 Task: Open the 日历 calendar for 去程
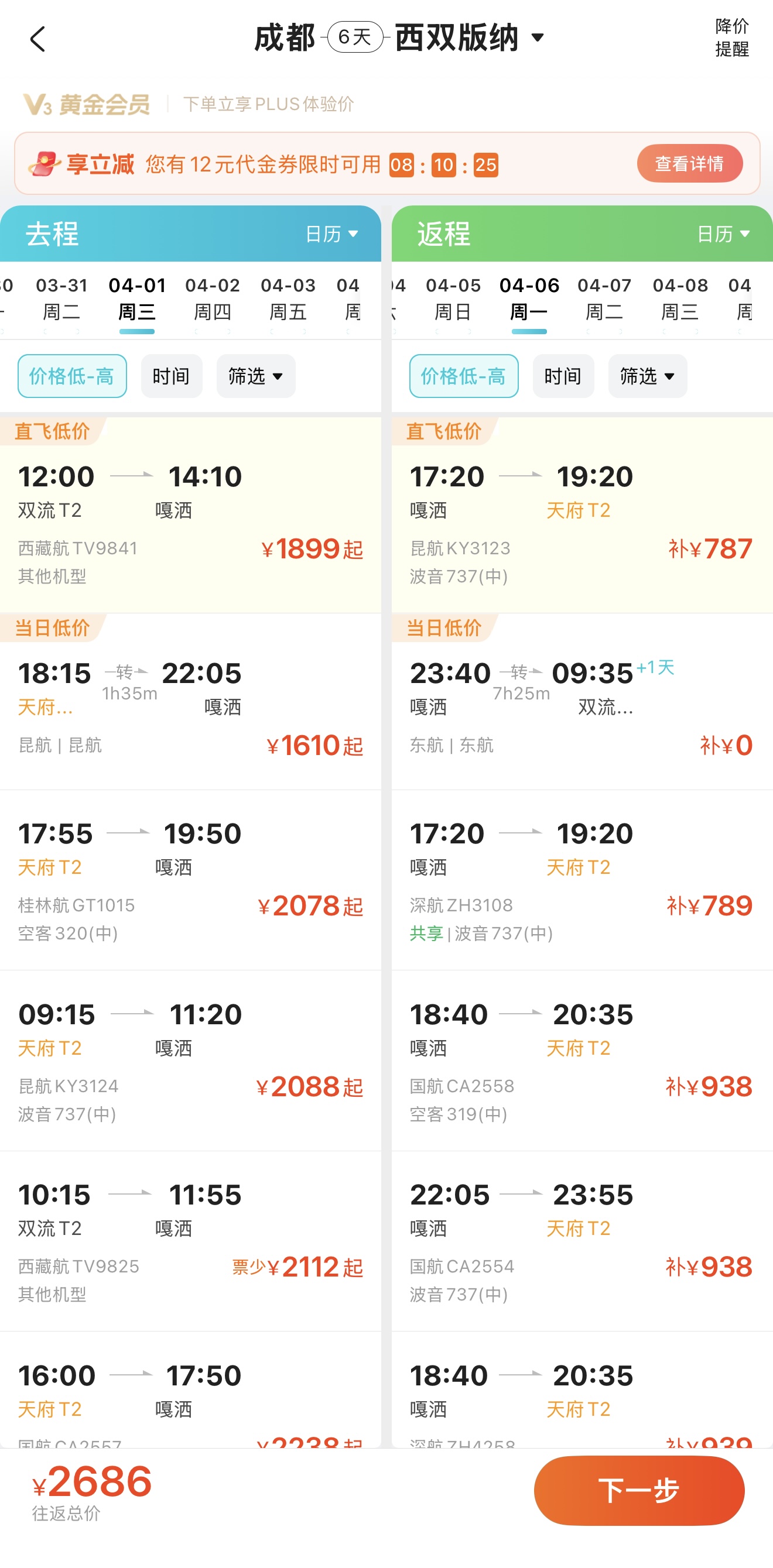coord(331,234)
